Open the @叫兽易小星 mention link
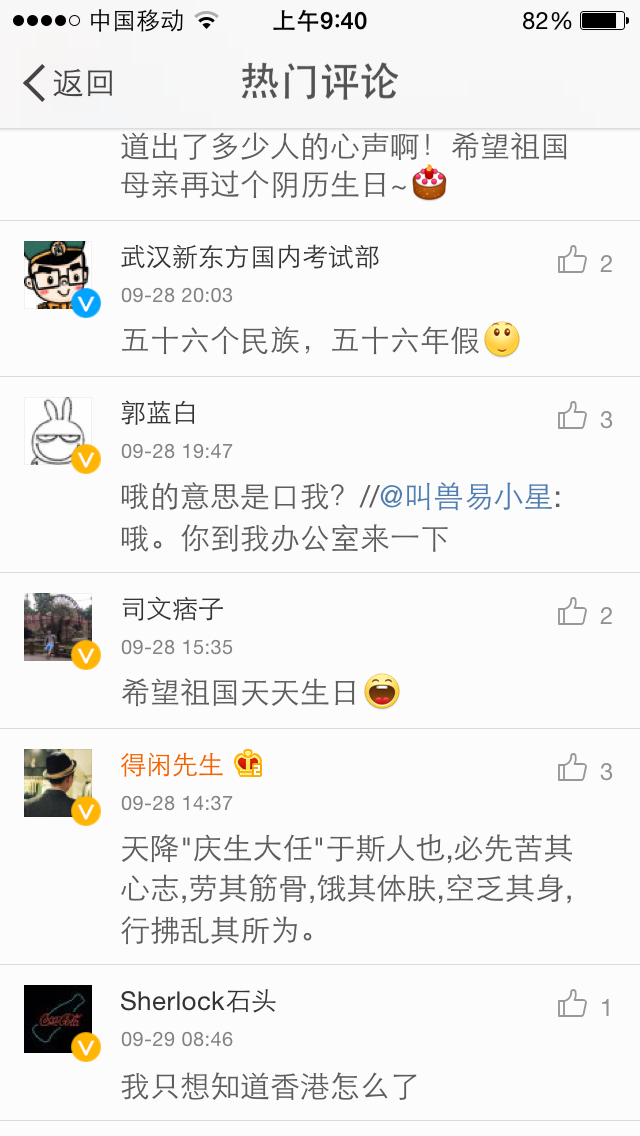The image size is (640, 1136). point(466,496)
